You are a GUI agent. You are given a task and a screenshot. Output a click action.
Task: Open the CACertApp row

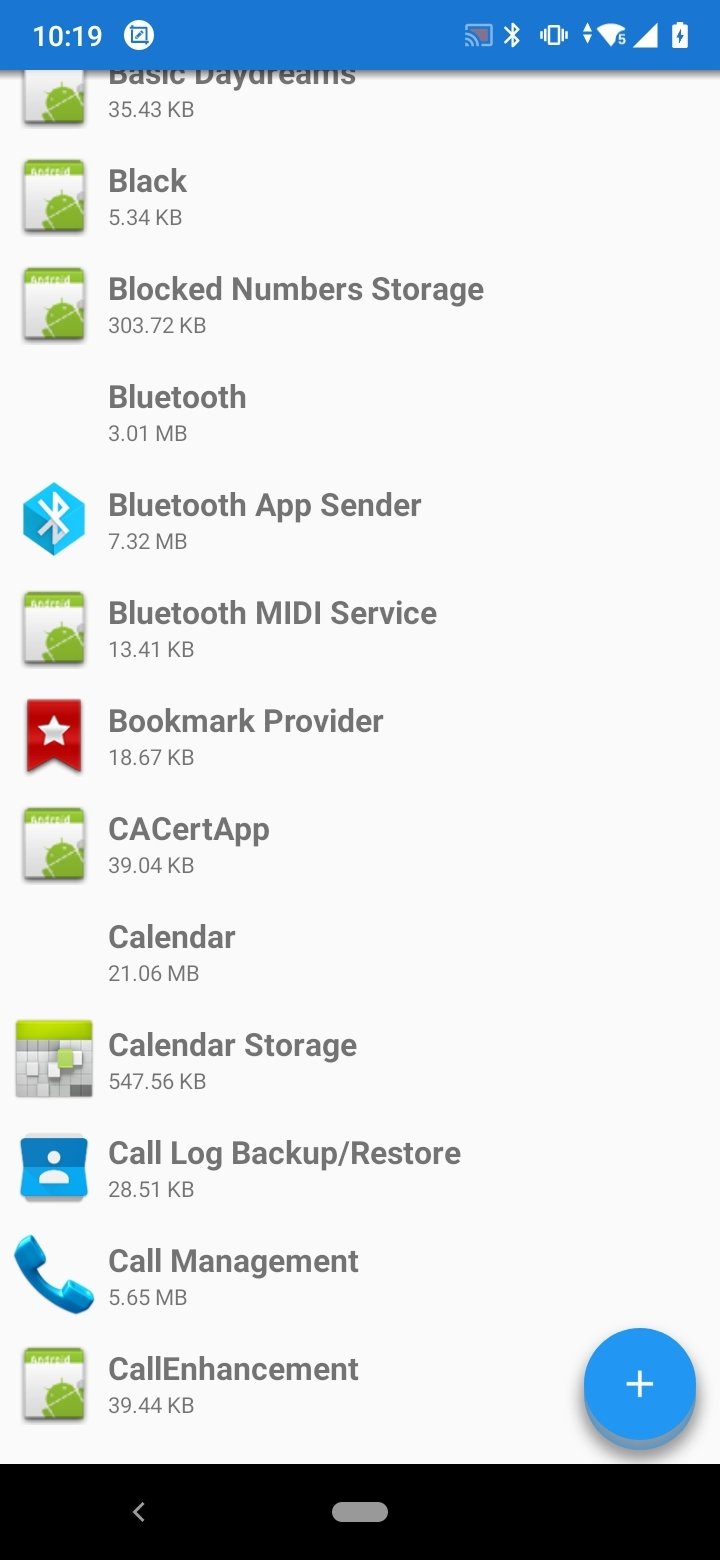(360, 845)
